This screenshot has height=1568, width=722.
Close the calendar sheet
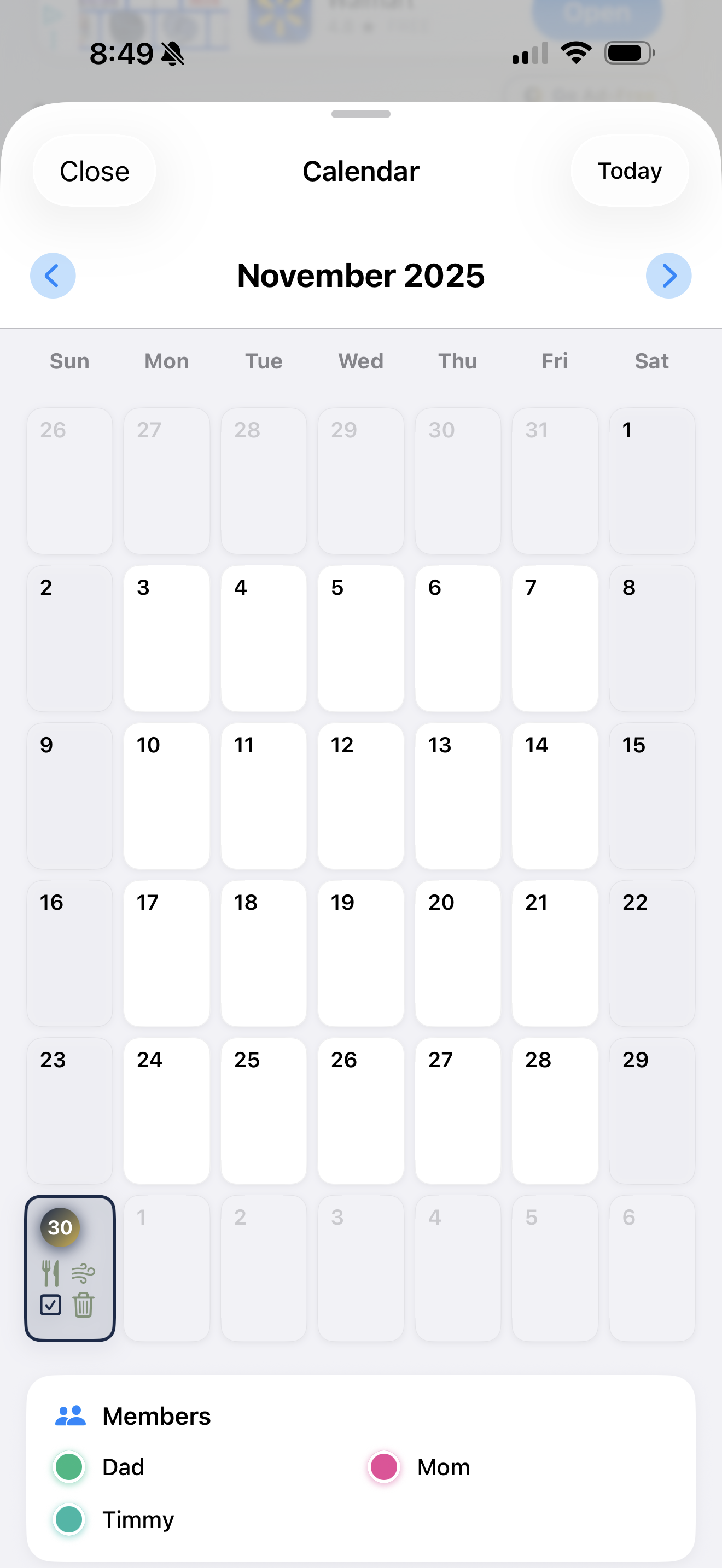click(94, 171)
